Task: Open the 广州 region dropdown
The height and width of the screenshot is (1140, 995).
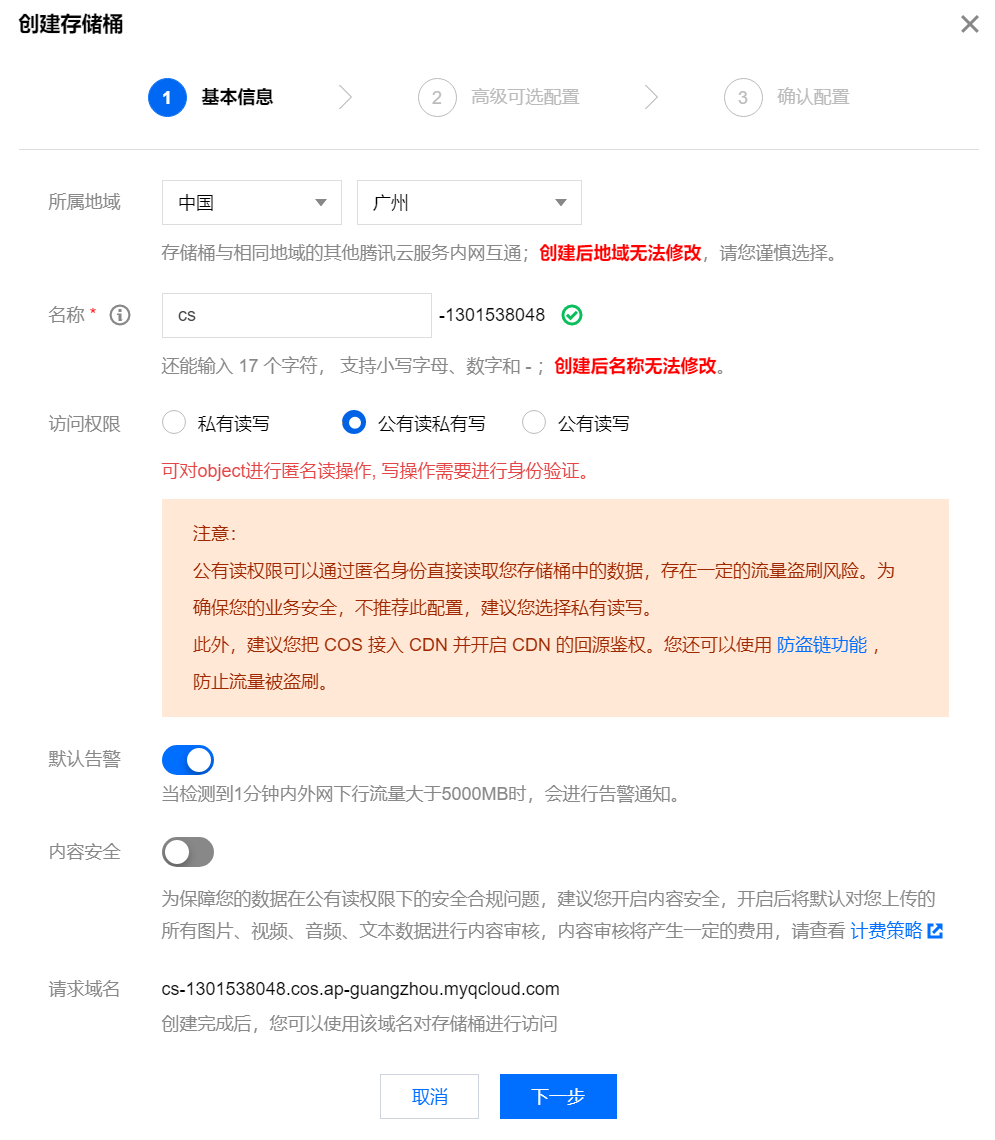Action: 469,203
